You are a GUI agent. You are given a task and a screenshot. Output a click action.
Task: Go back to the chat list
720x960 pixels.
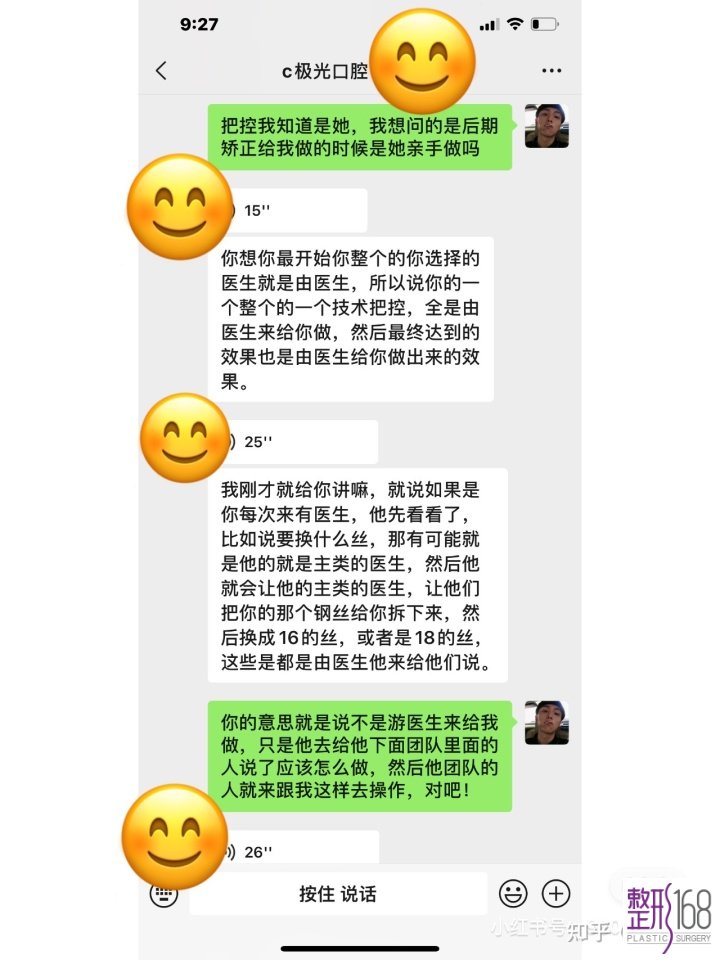click(x=161, y=71)
